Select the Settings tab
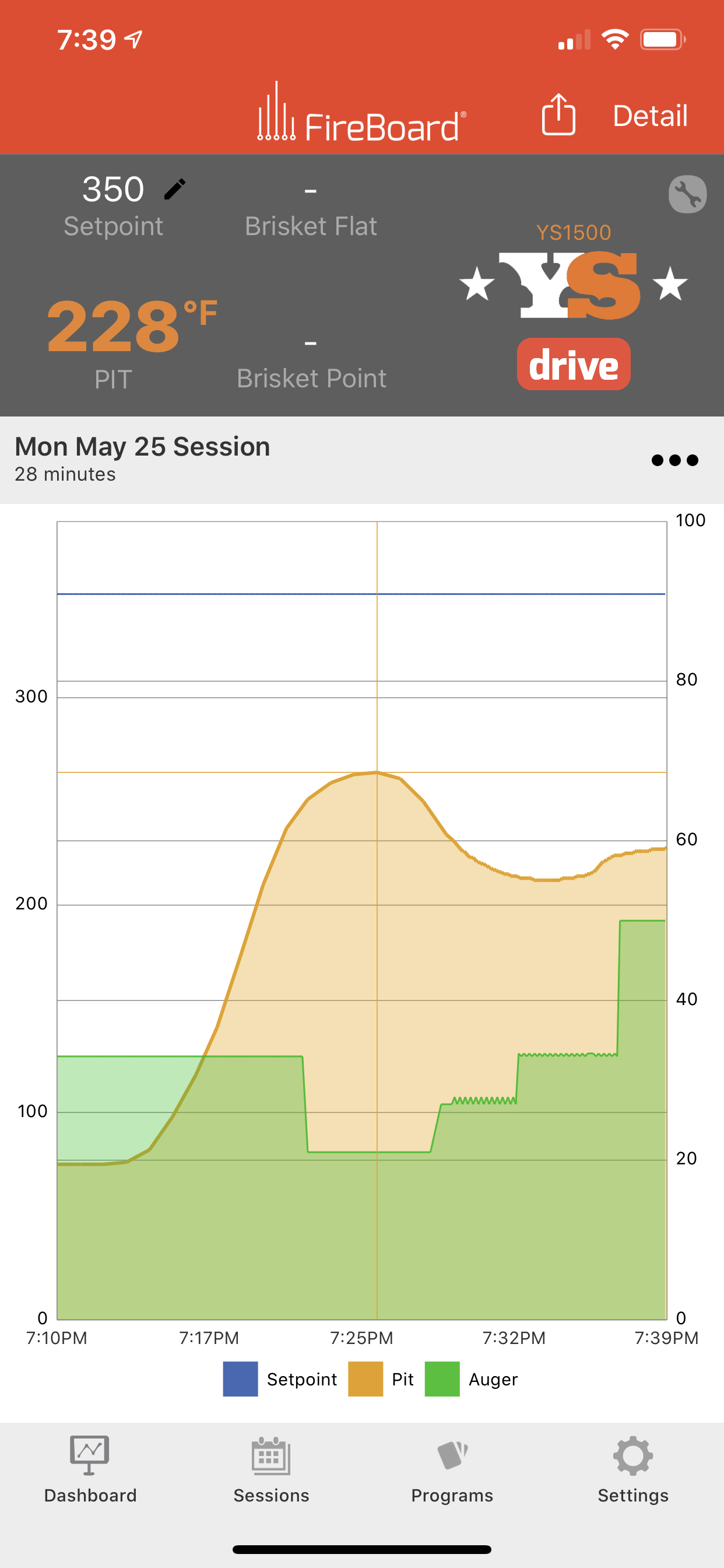Image resolution: width=724 pixels, height=1568 pixels. tap(632, 1469)
